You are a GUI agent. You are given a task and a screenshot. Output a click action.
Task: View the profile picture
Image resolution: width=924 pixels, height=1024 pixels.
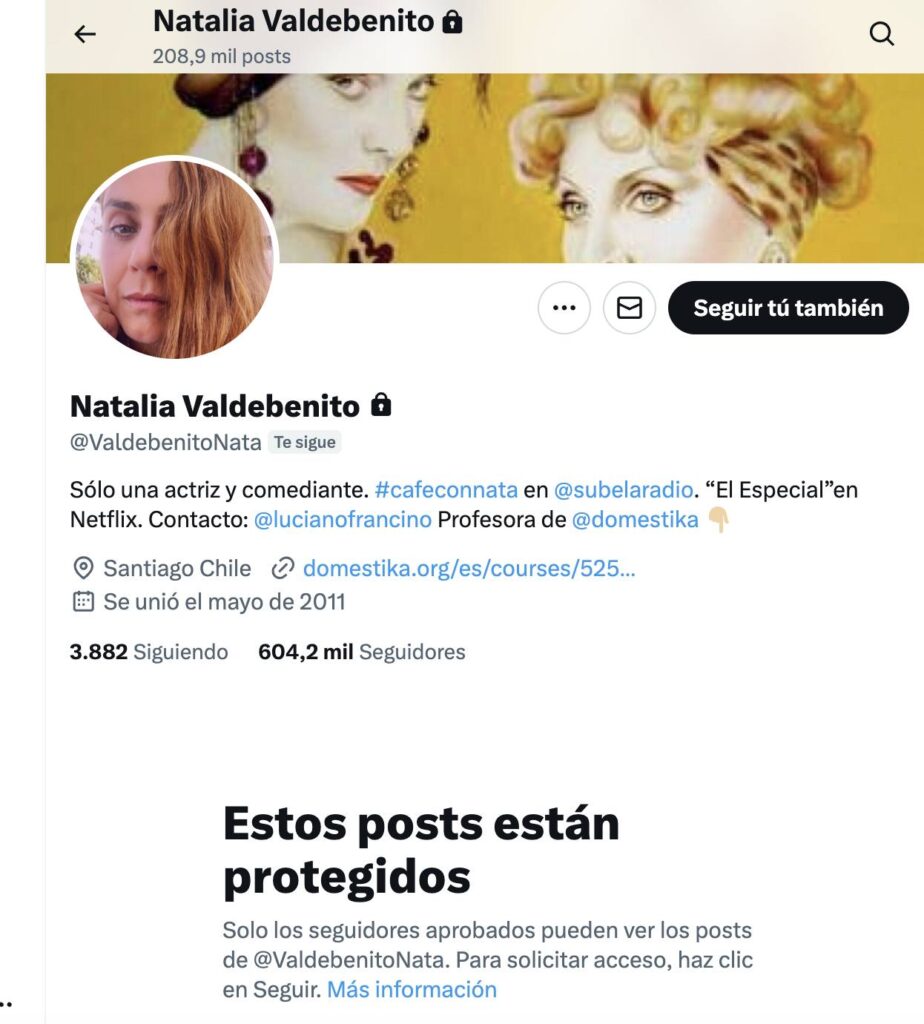click(174, 260)
